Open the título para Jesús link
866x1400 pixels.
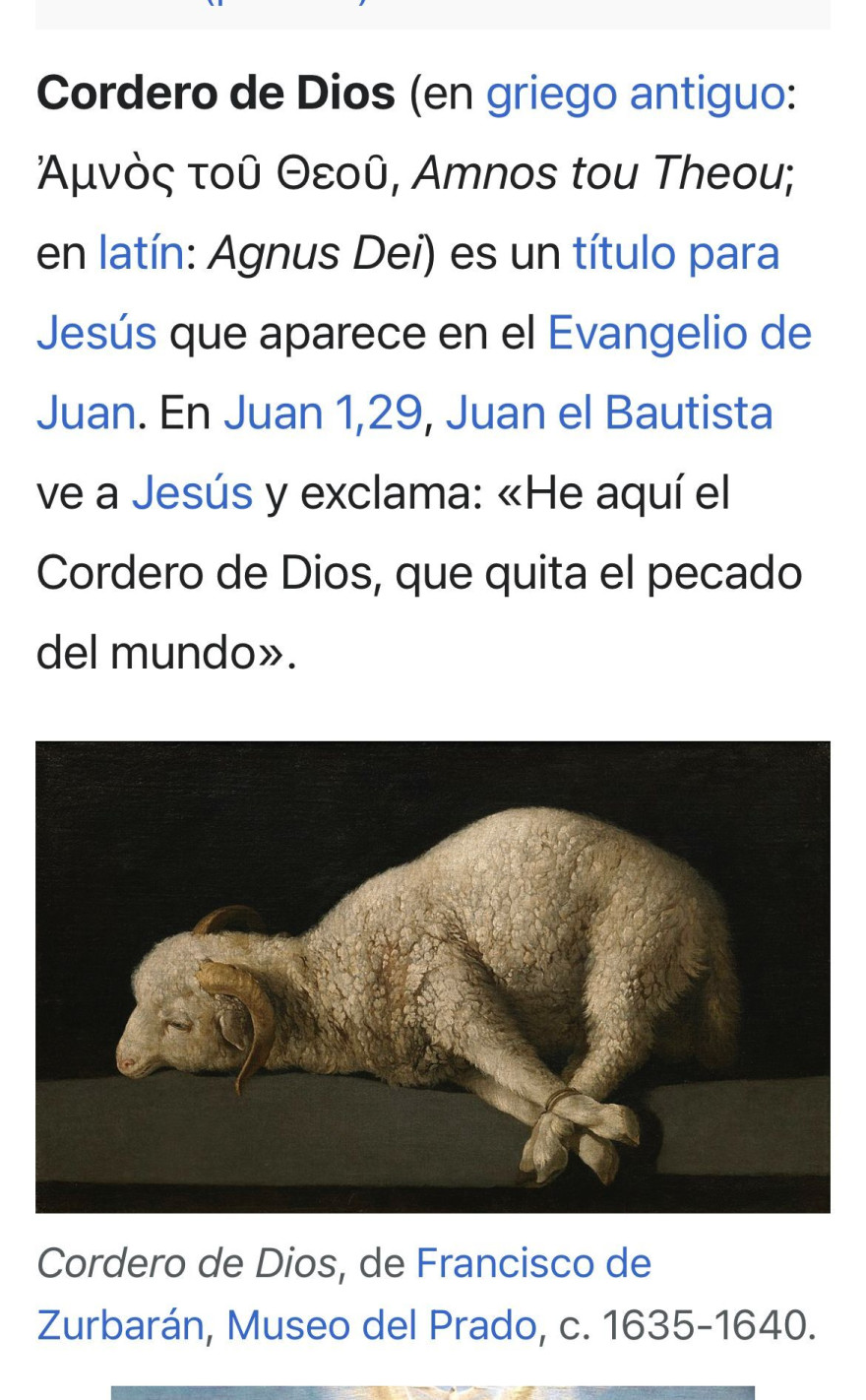click(x=676, y=253)
